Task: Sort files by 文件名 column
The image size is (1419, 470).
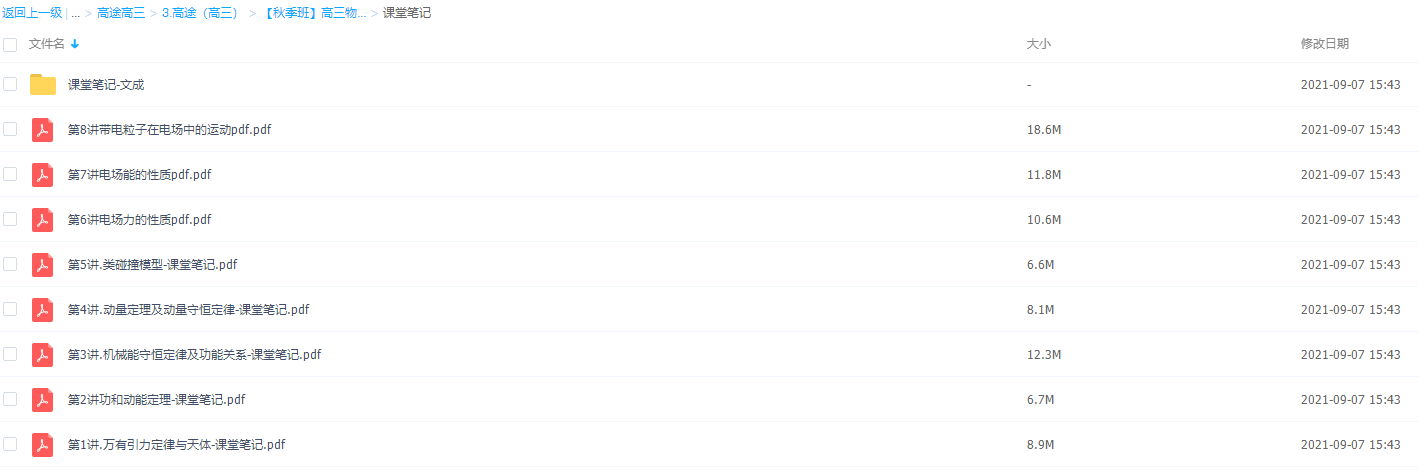Action: (x=47, y=44)
